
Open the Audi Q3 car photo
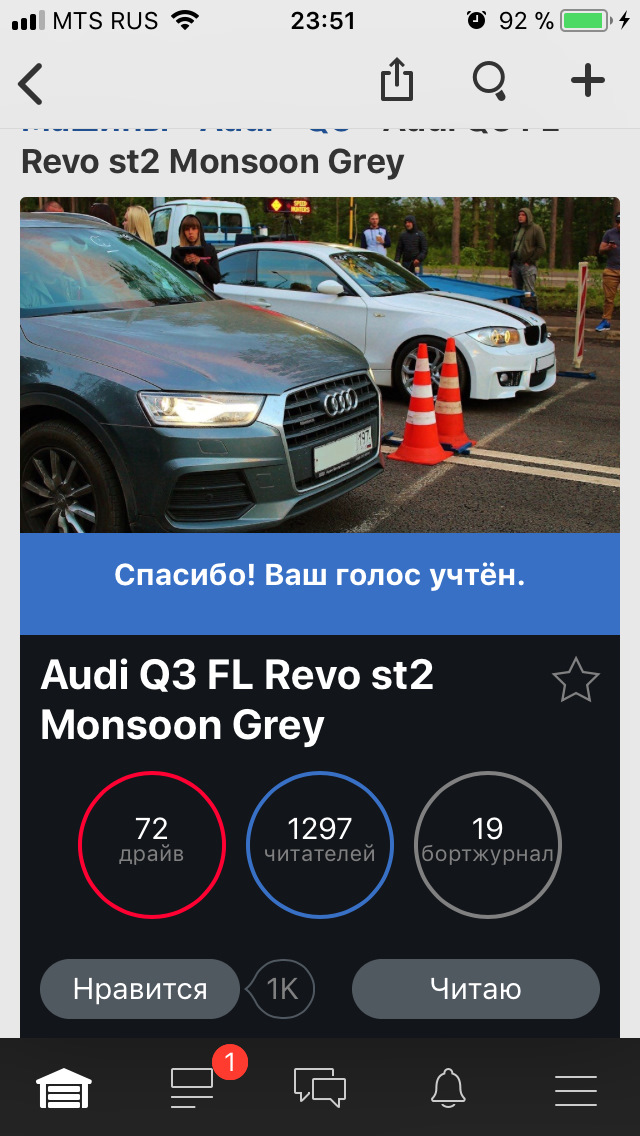[x=320, y=365]
